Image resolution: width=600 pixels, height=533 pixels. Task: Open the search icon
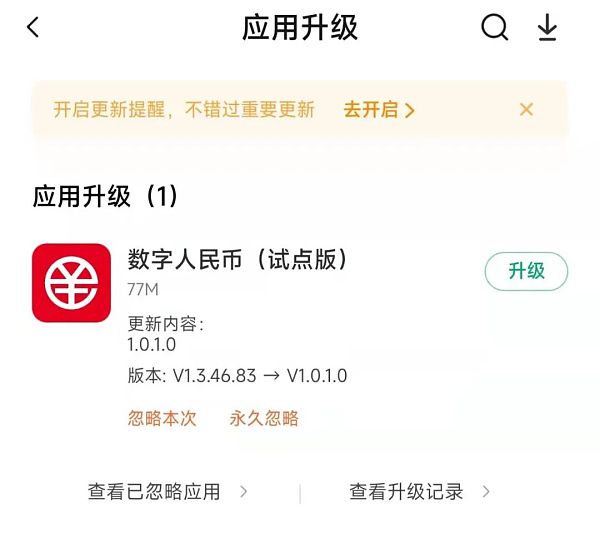tap(495, 27)
